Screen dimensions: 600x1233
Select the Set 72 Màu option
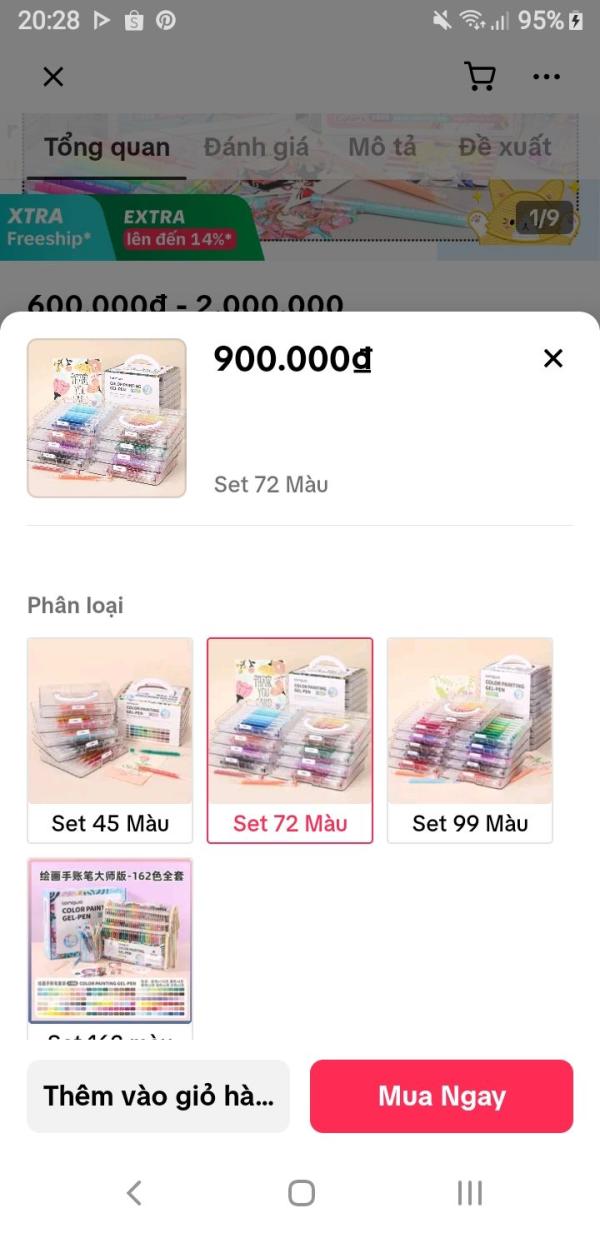pyautogui.click(x=290, y=740)
